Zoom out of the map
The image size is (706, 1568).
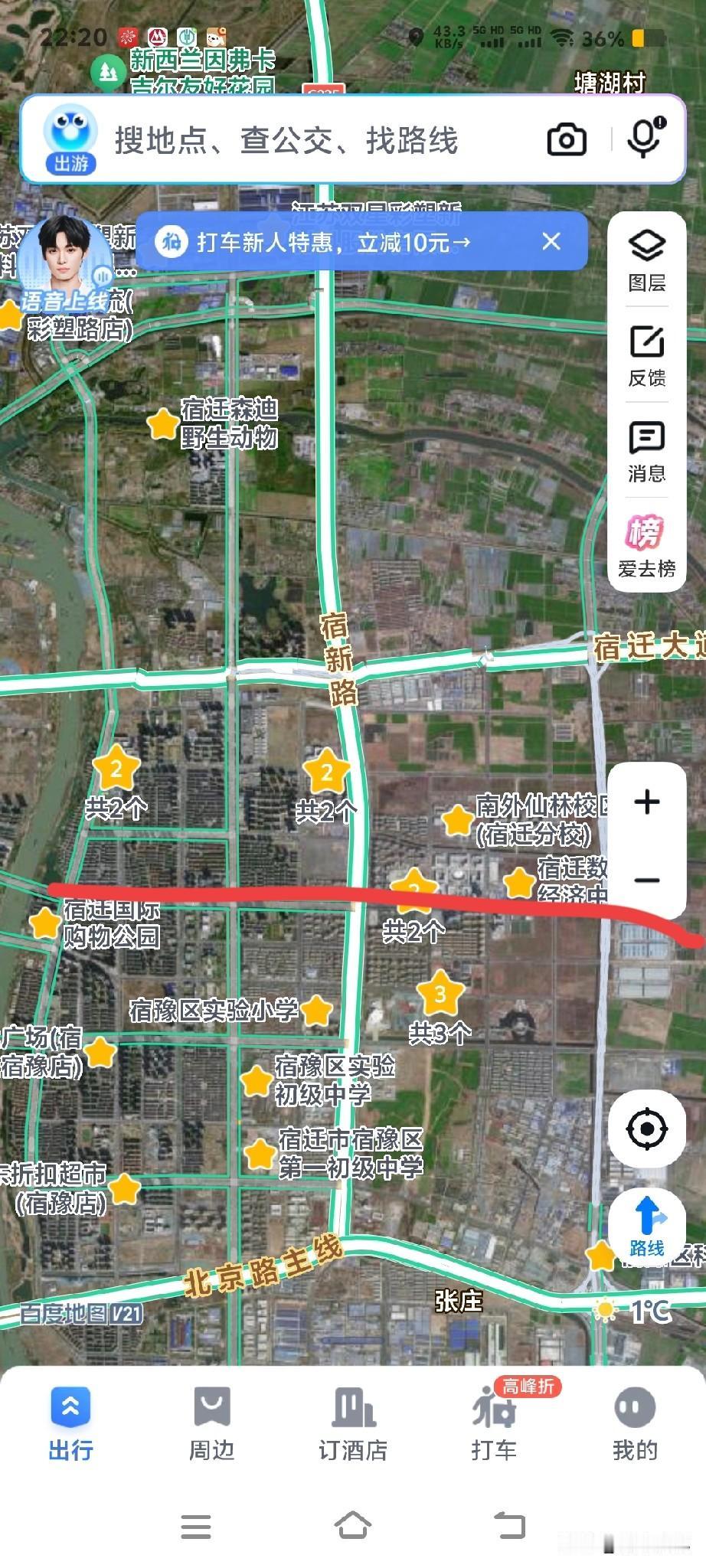pos(646,880)
